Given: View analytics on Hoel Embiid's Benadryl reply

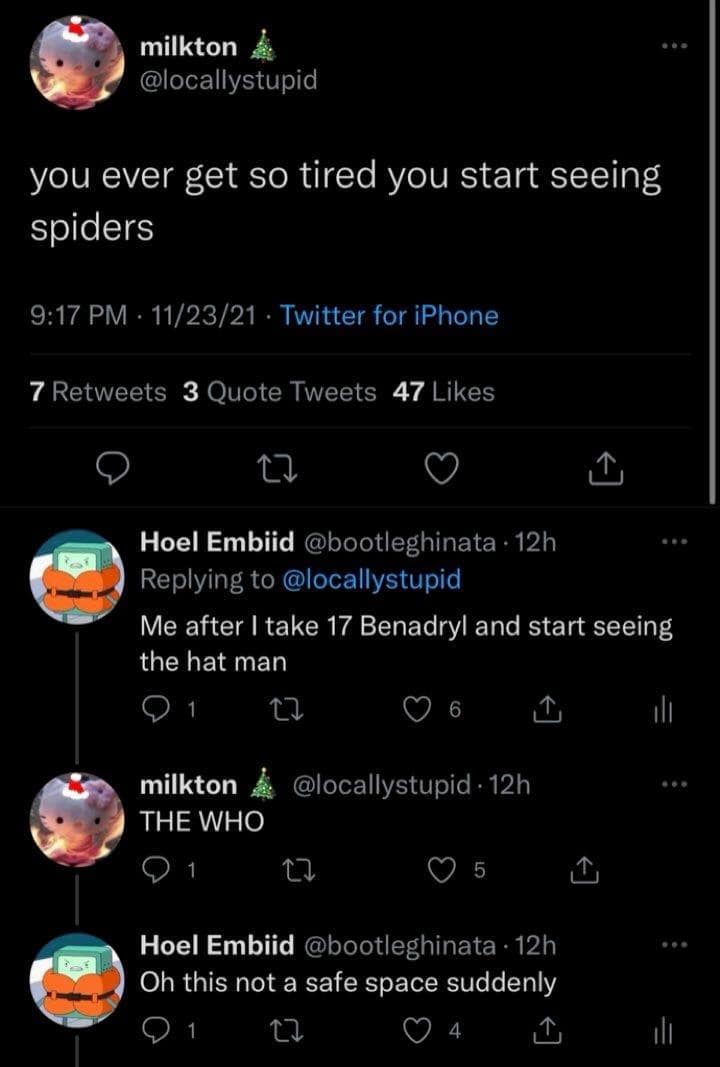Looking at the screenshot, I should pos(660,710).
